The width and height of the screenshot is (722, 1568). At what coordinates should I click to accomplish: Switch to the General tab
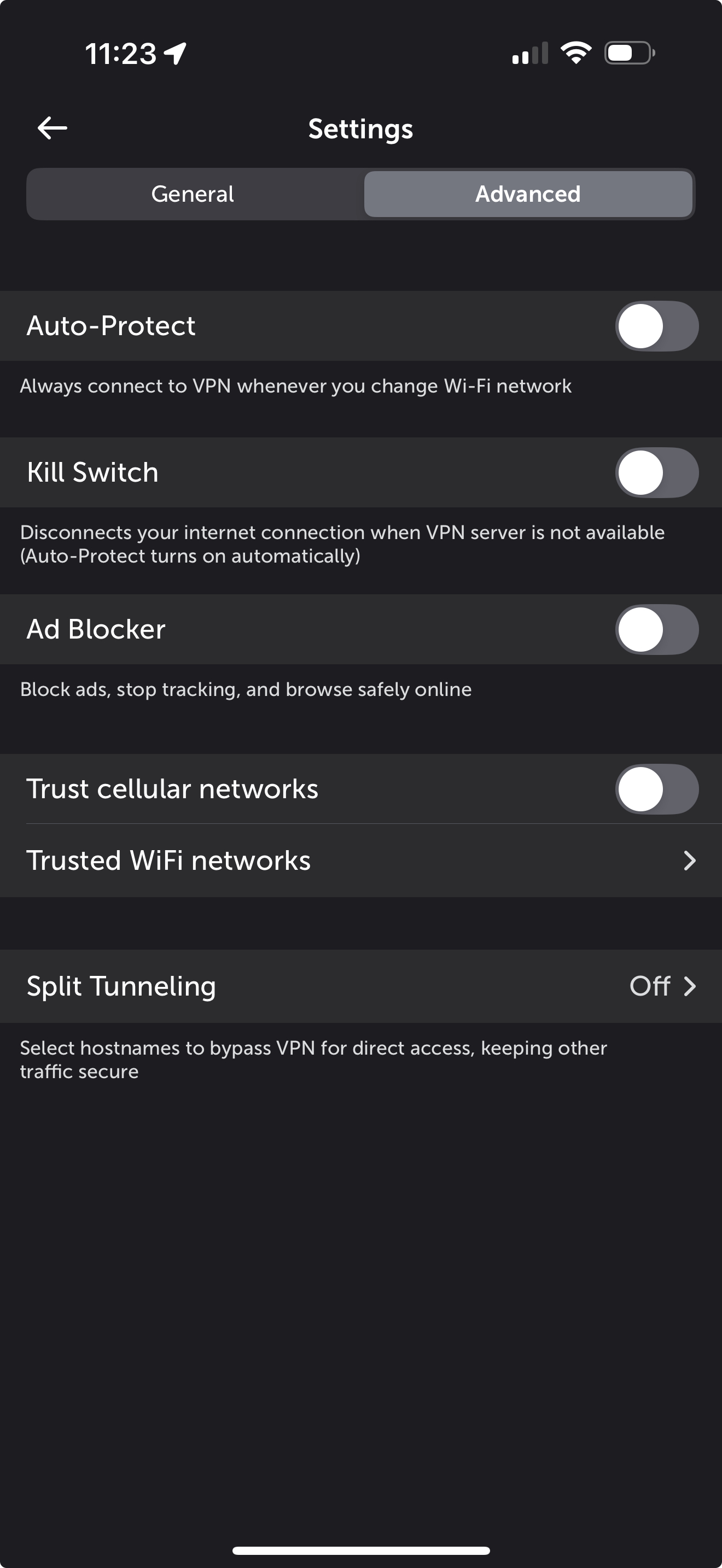(193, 194)
